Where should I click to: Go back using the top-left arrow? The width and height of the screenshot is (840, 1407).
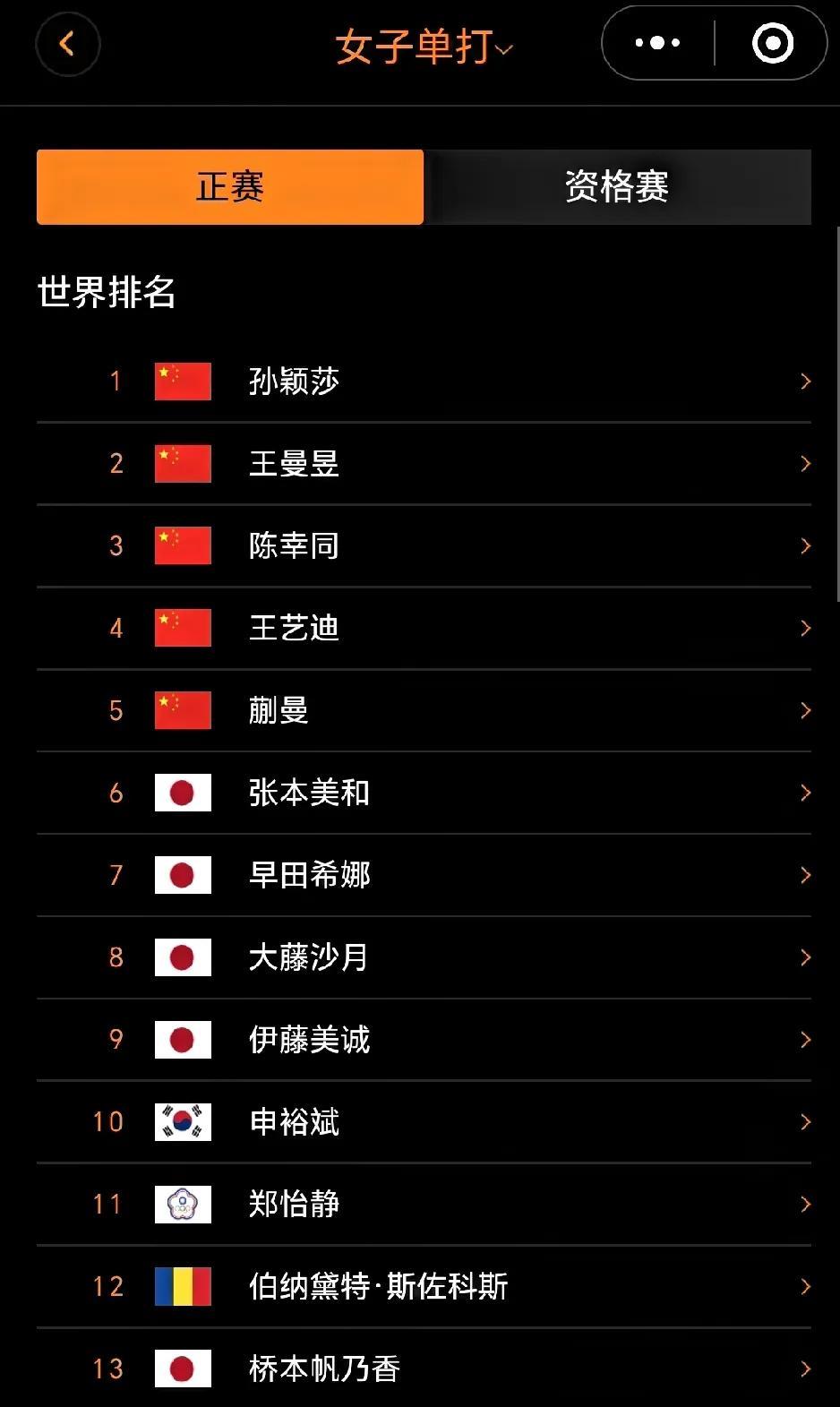coord(67,44)
